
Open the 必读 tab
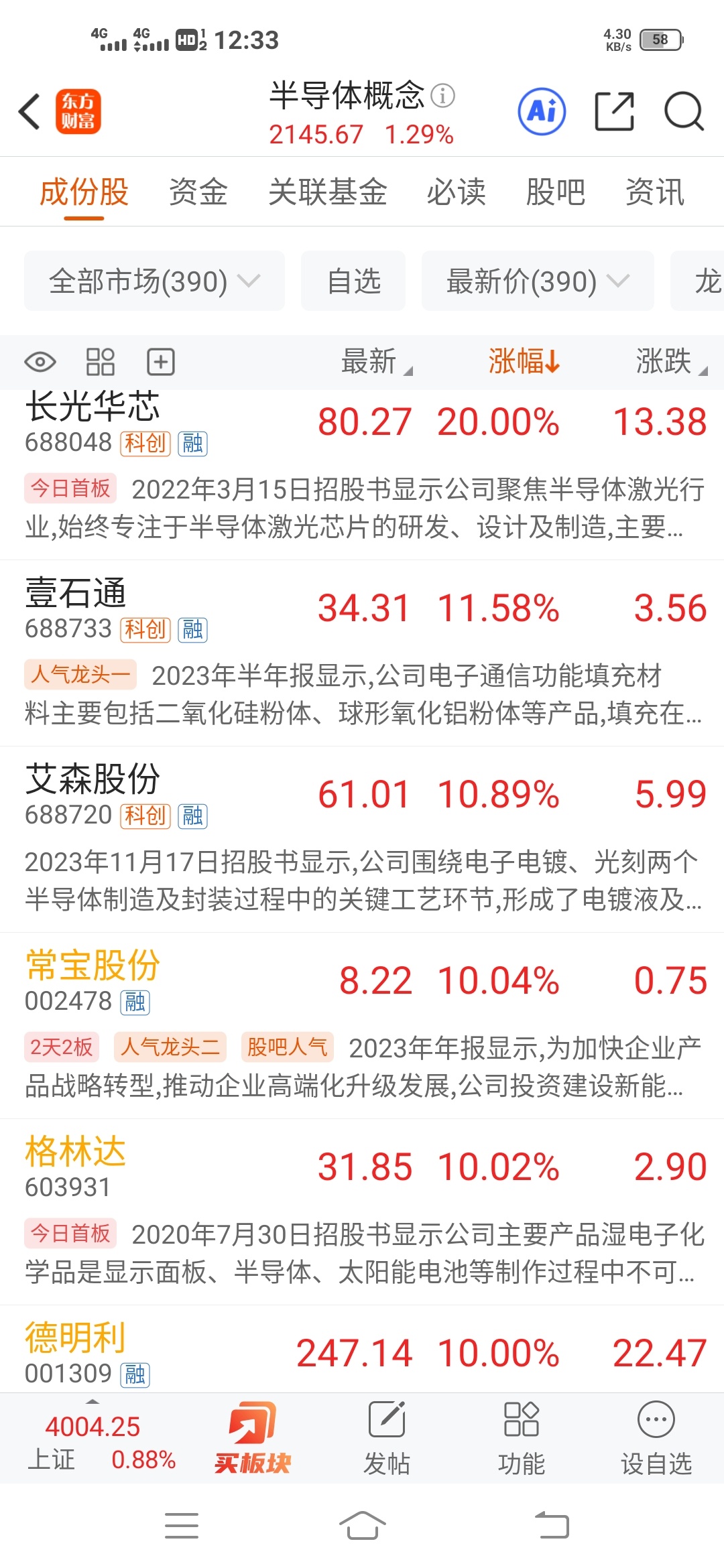click(x=456, y=192)
